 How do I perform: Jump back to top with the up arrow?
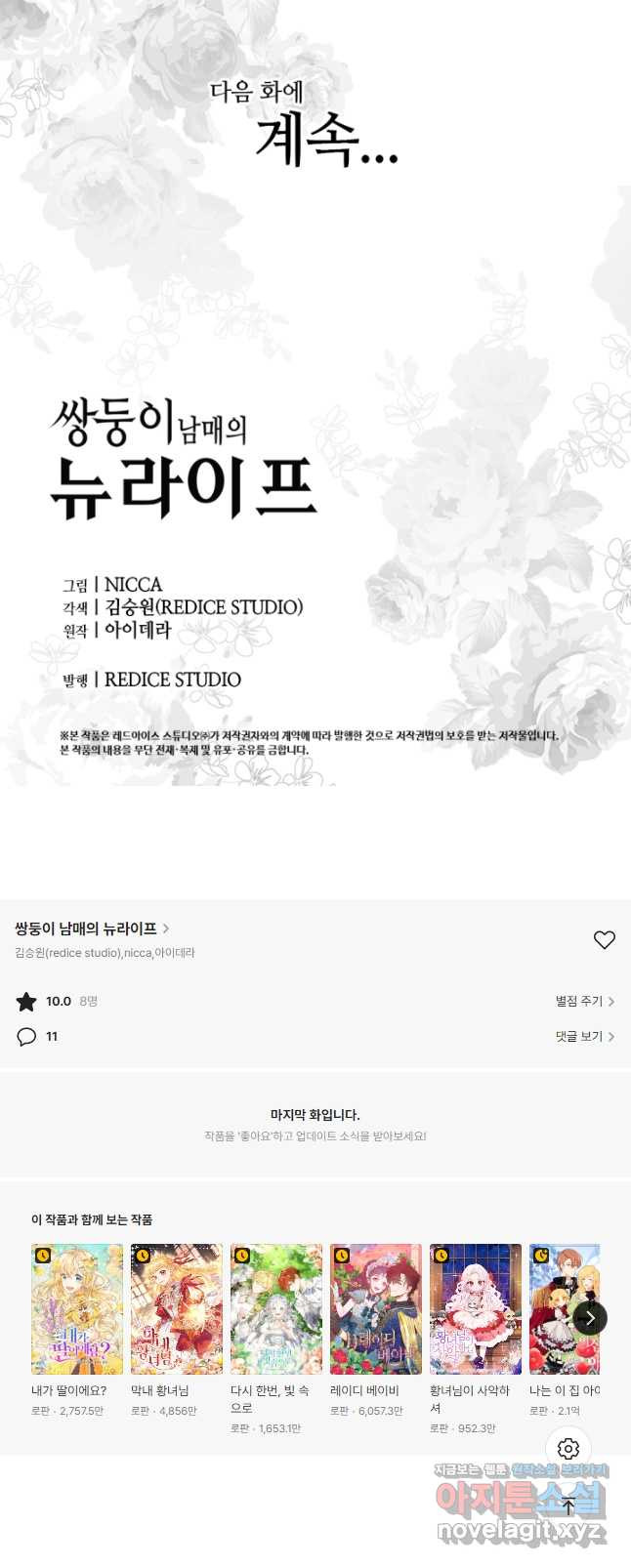tap(568, 1506)
